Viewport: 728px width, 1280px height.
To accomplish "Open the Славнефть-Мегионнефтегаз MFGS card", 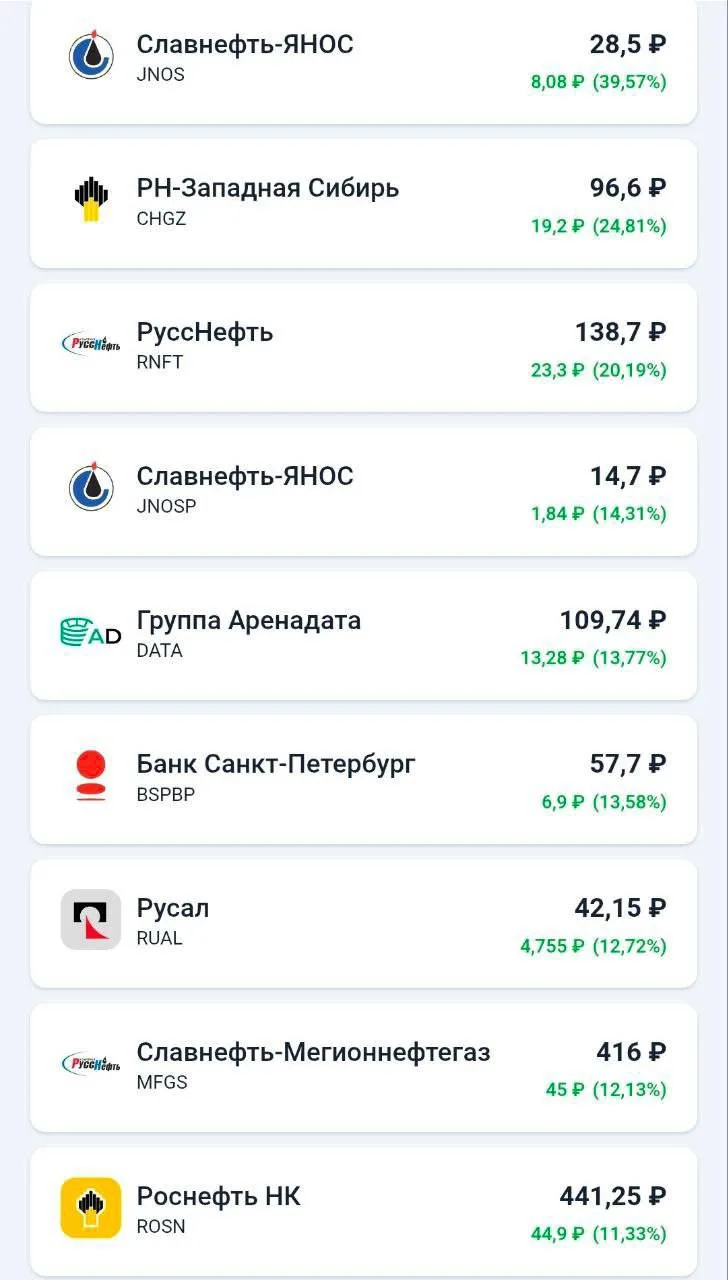I will click(363, 1067).
